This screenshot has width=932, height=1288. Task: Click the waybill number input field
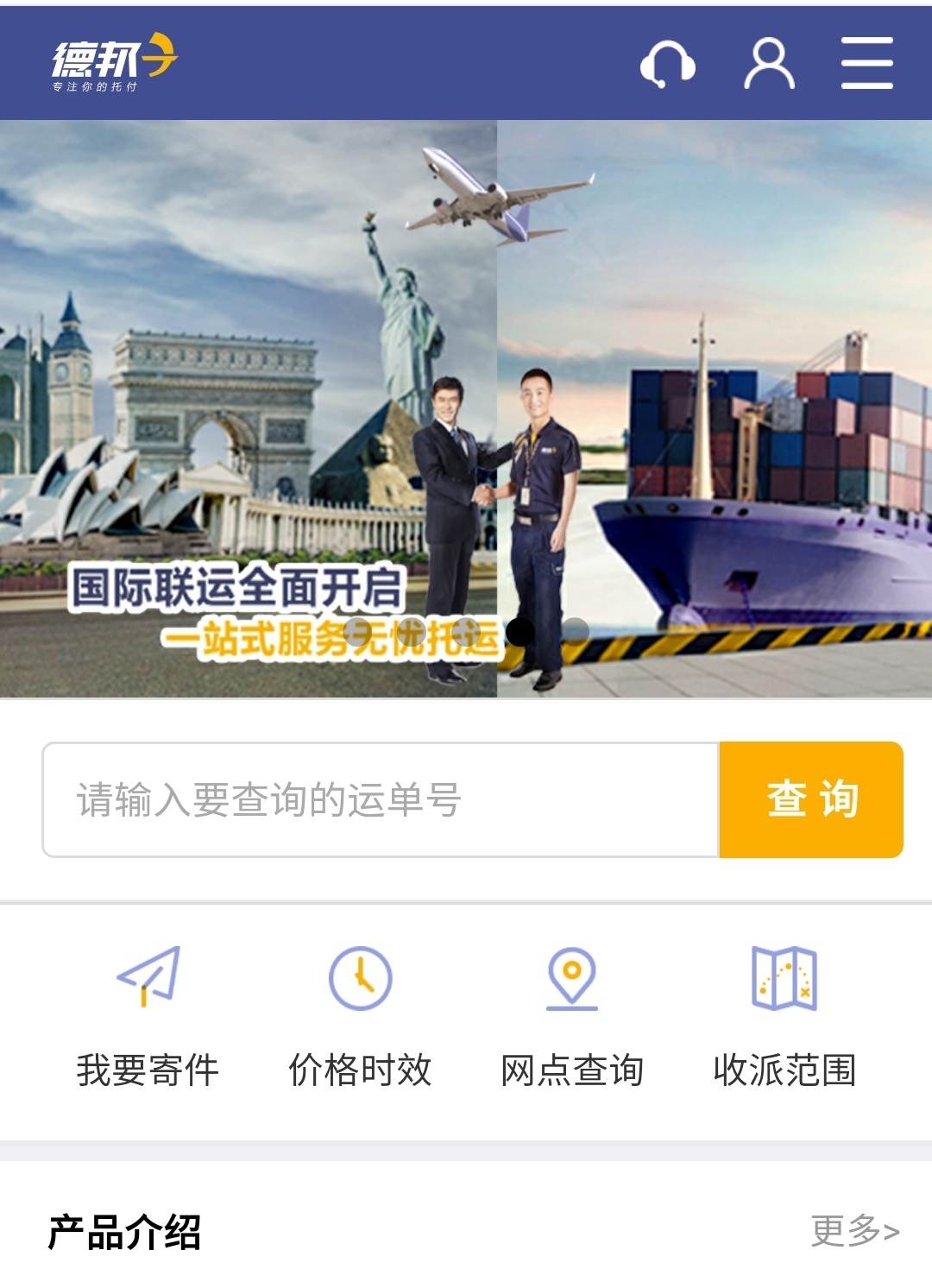[x=380, y=799]
